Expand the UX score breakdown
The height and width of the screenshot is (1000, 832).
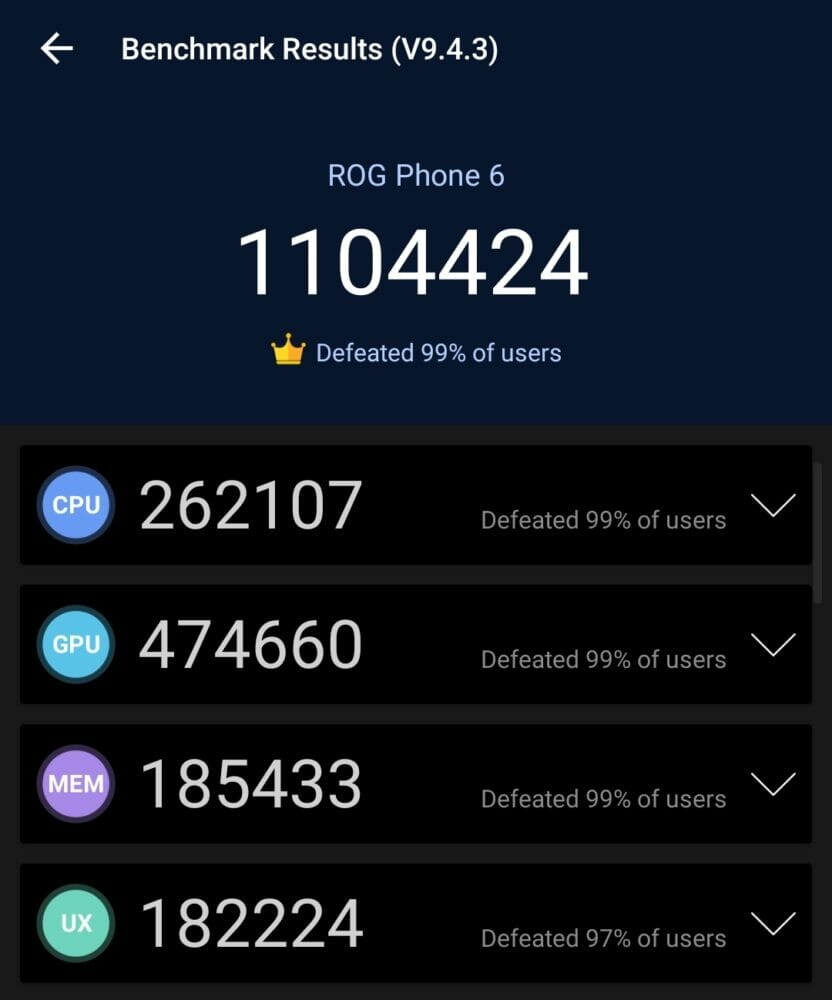773,923
